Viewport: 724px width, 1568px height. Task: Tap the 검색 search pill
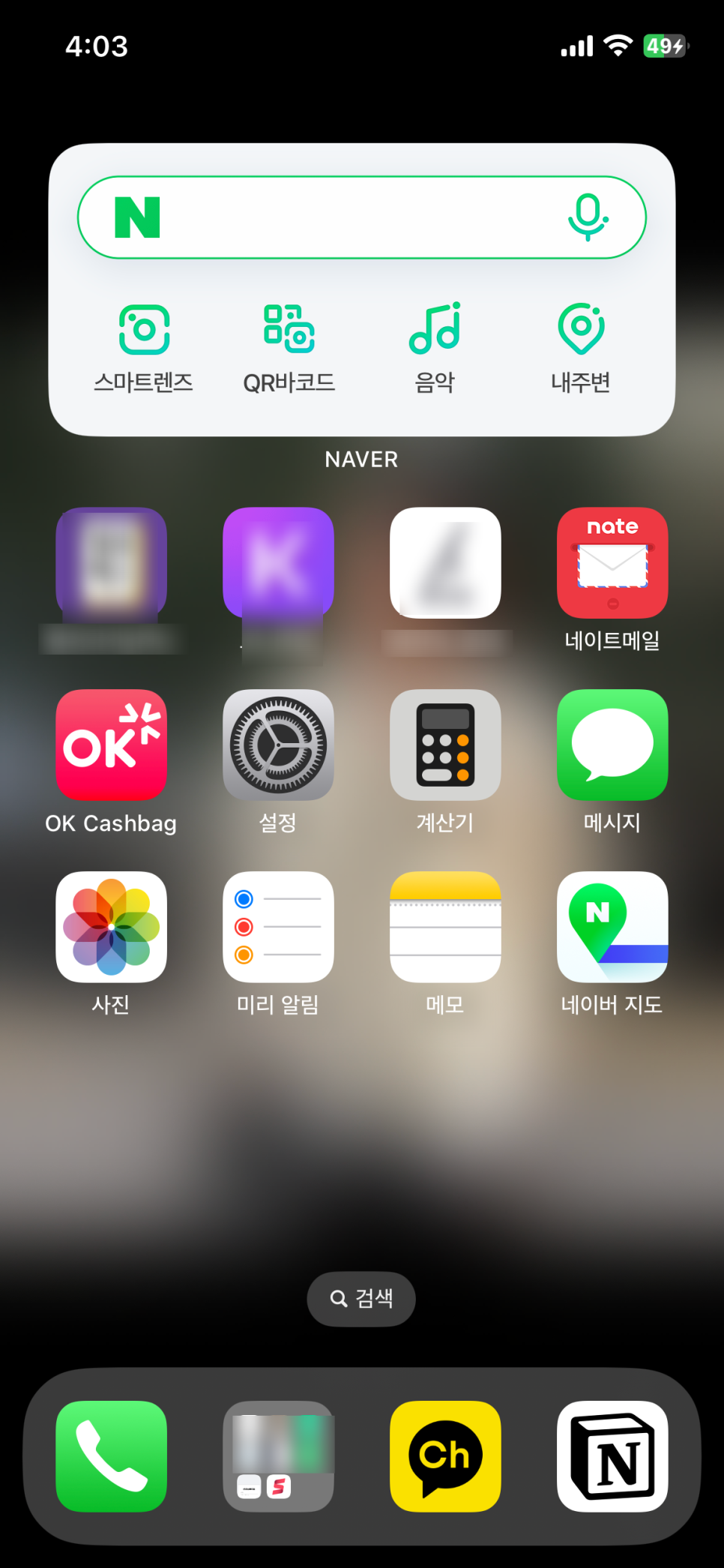361,1299
